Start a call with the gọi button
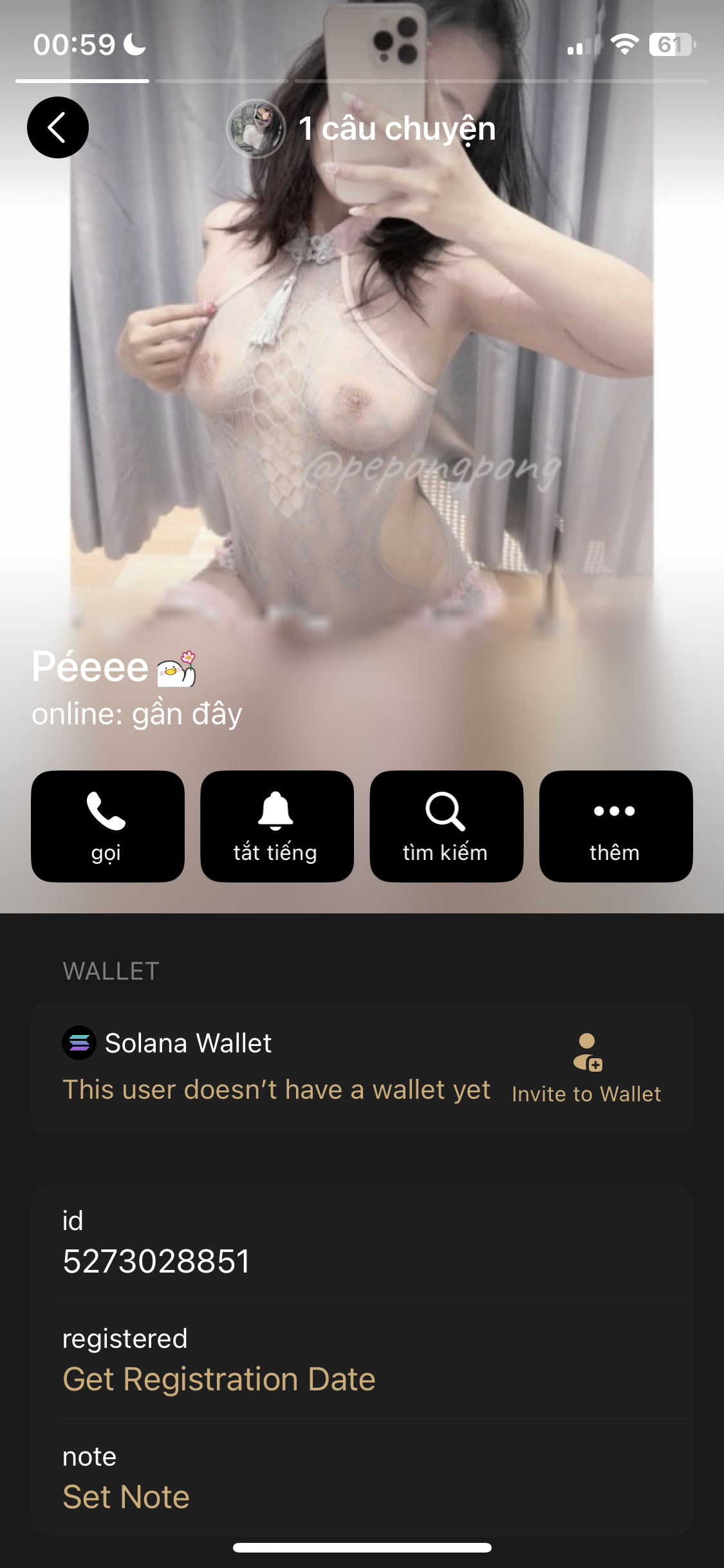The height and width of the screenshot is (1568, 724). pos(107,826)
